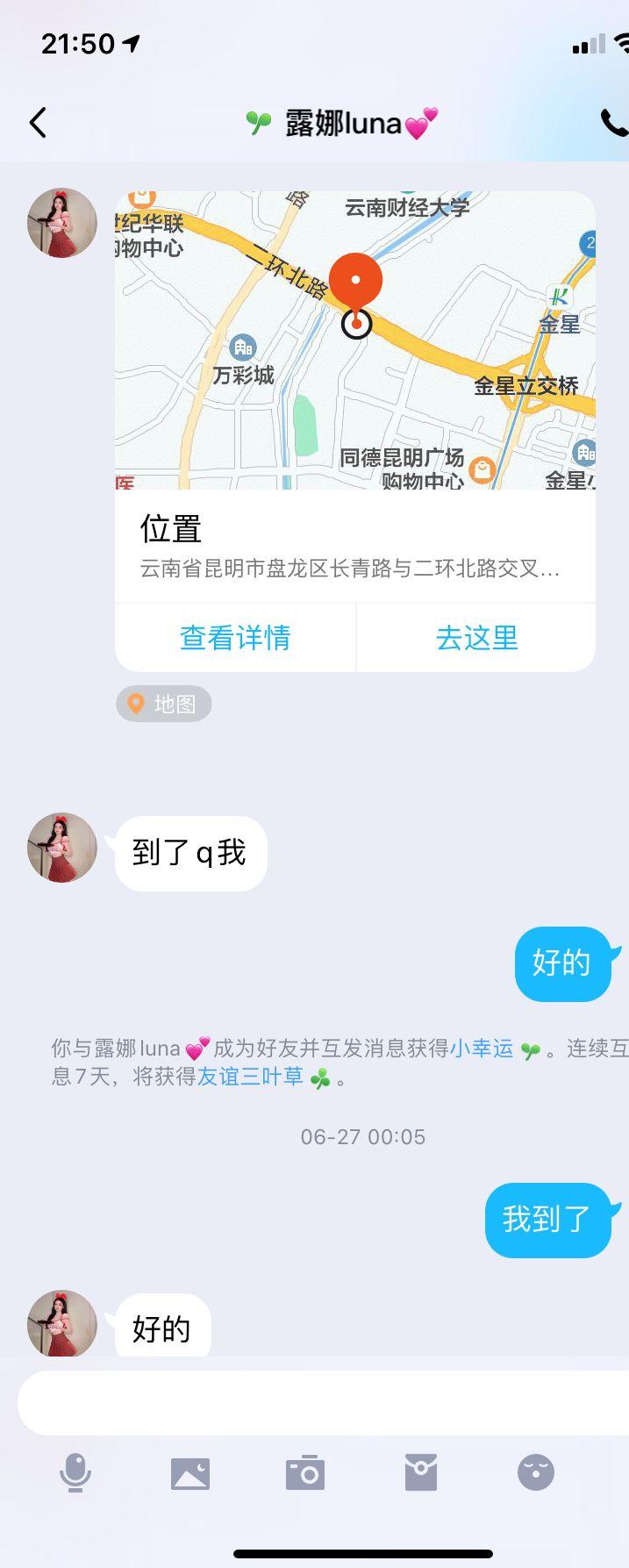629x1568 pixels.
Task: Tap 查看详情 to view location details
Action: click(235, 638)
